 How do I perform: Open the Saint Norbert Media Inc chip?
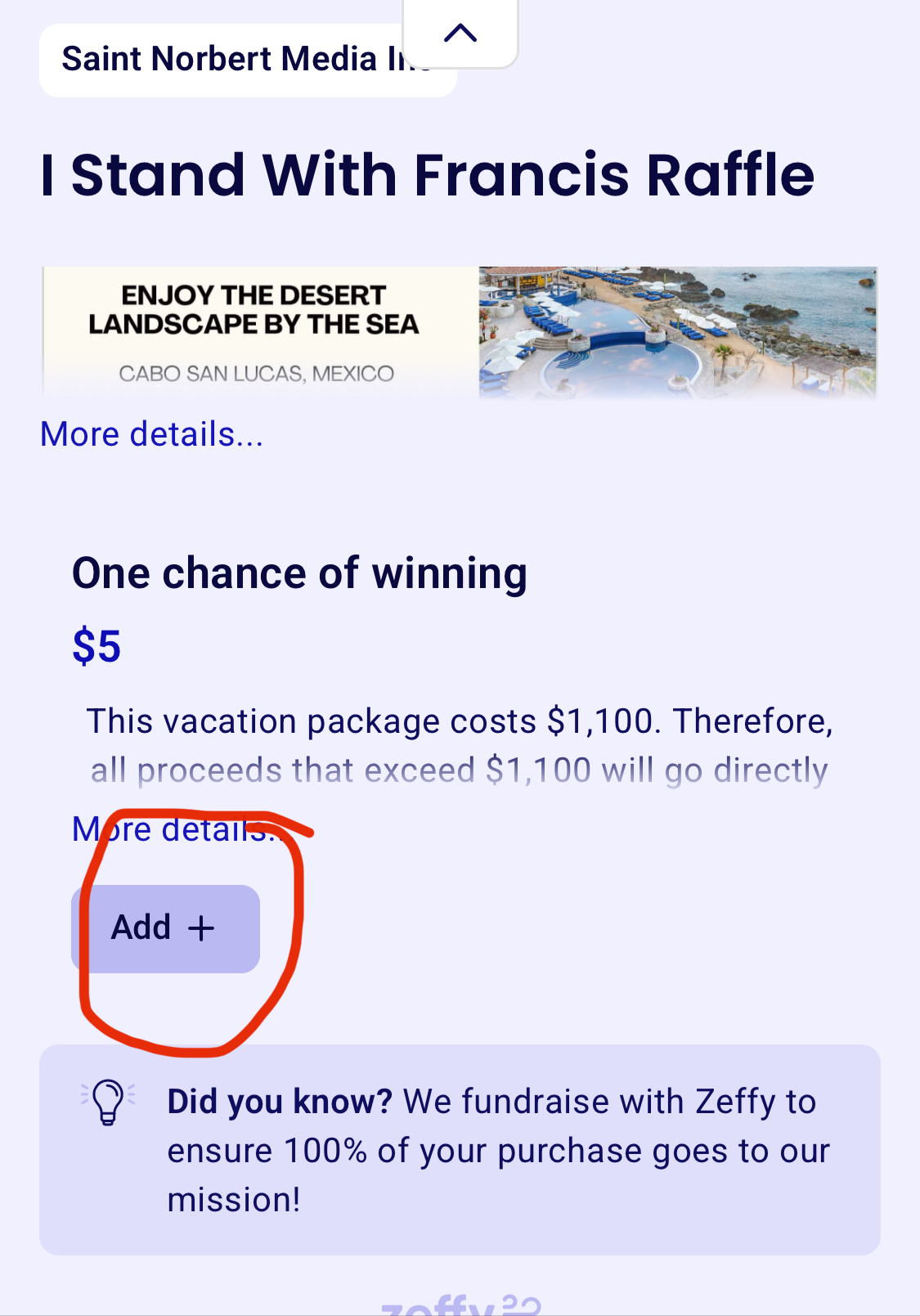click(229, 61)
